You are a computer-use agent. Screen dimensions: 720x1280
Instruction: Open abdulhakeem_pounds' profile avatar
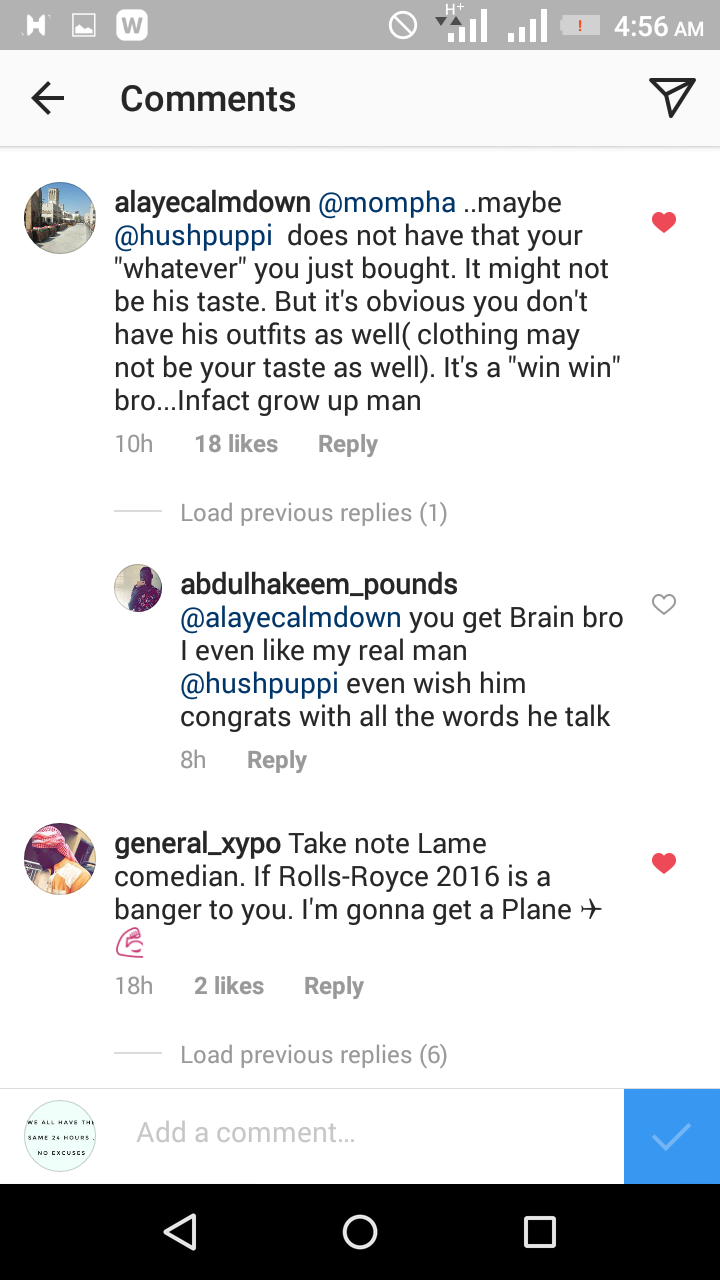138,588
